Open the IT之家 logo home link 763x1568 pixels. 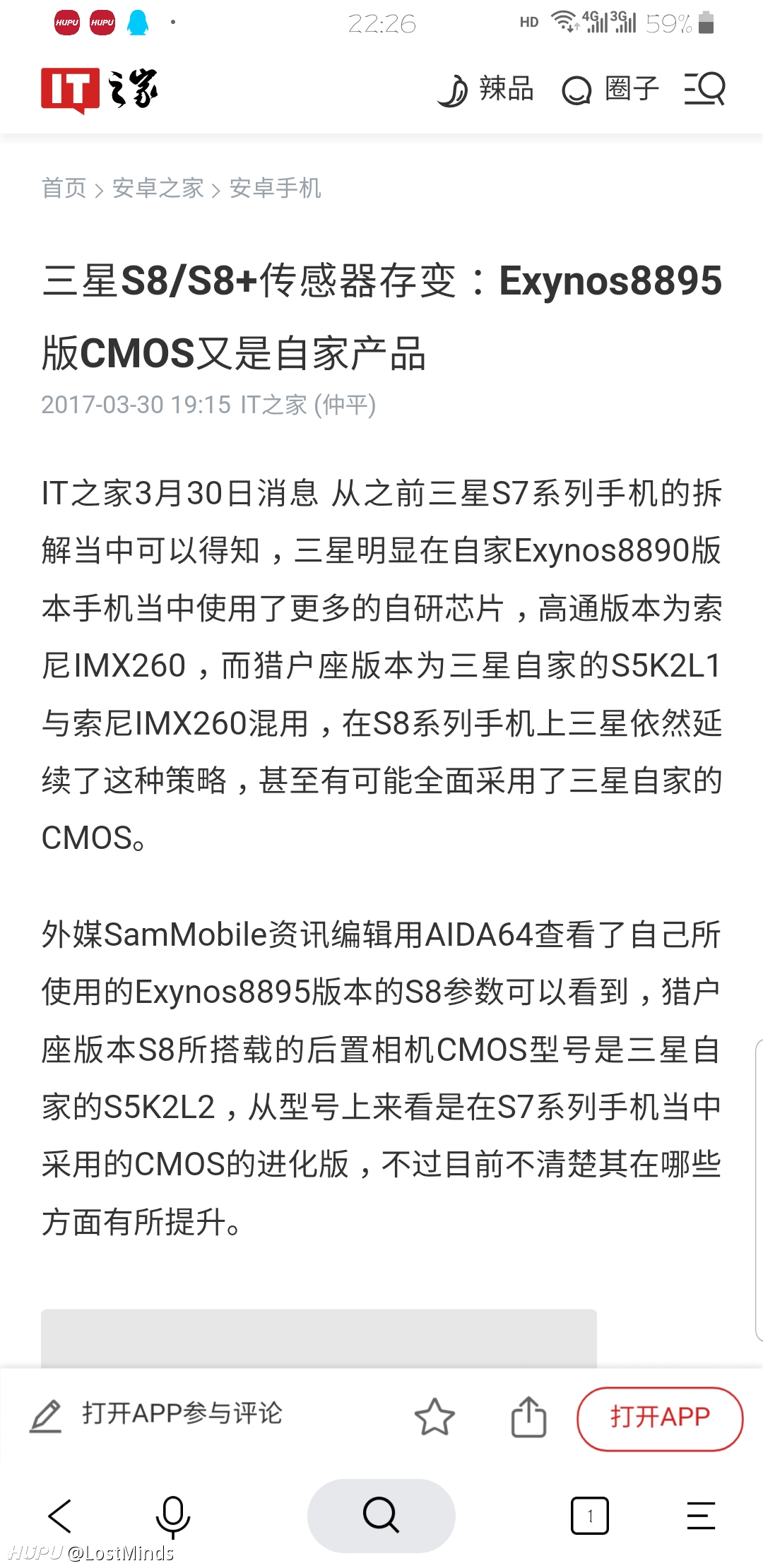[100, 90]
